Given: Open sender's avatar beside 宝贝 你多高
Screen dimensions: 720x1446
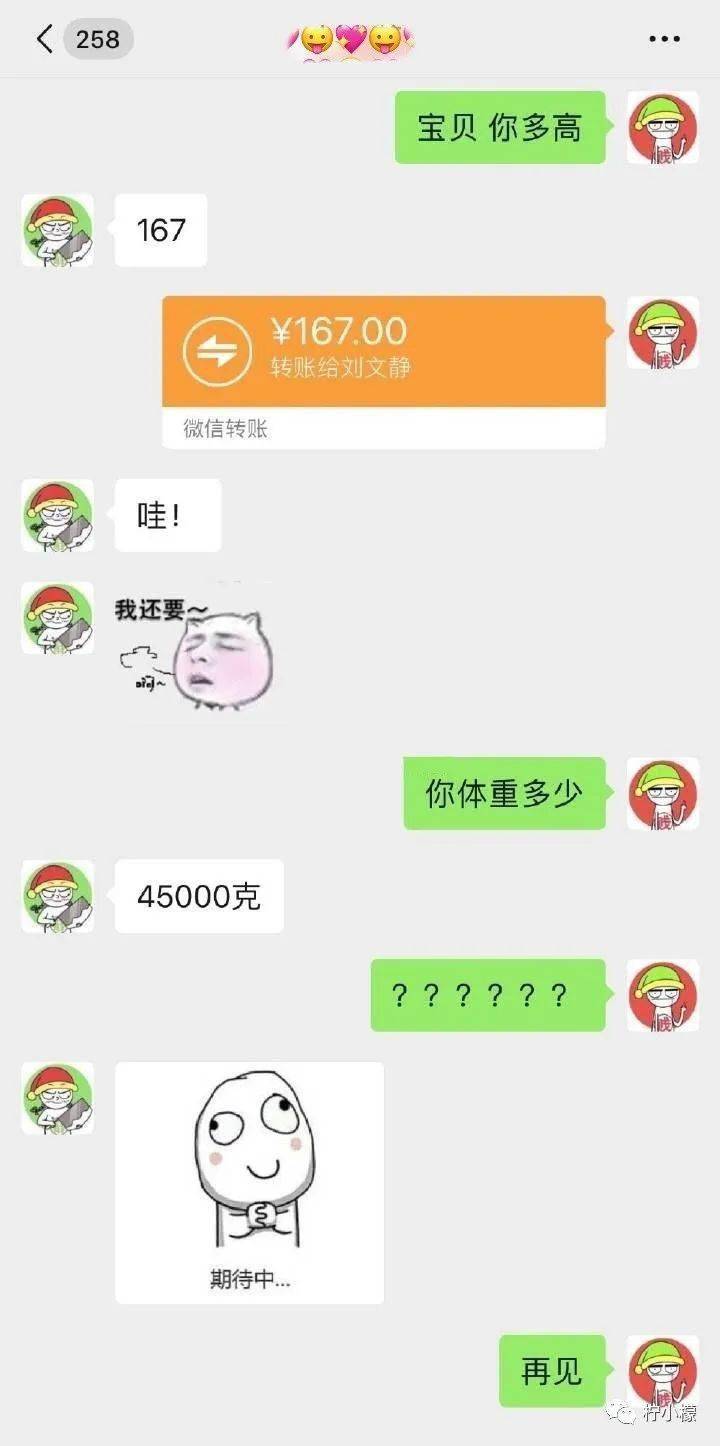Looking at the screenshot, I should click(662, 127).
